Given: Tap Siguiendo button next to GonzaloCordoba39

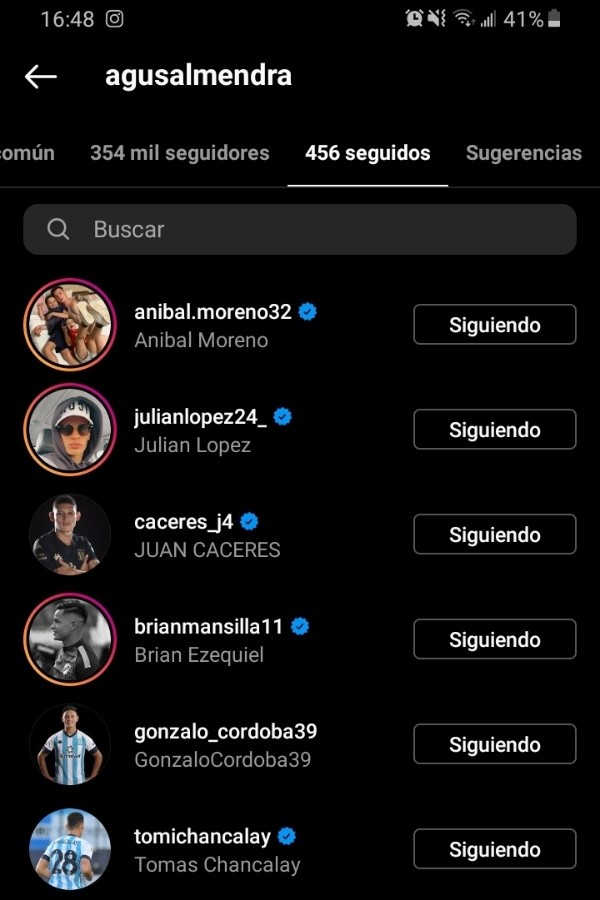Looking at the screenshot, I should [x=494, y=745].
